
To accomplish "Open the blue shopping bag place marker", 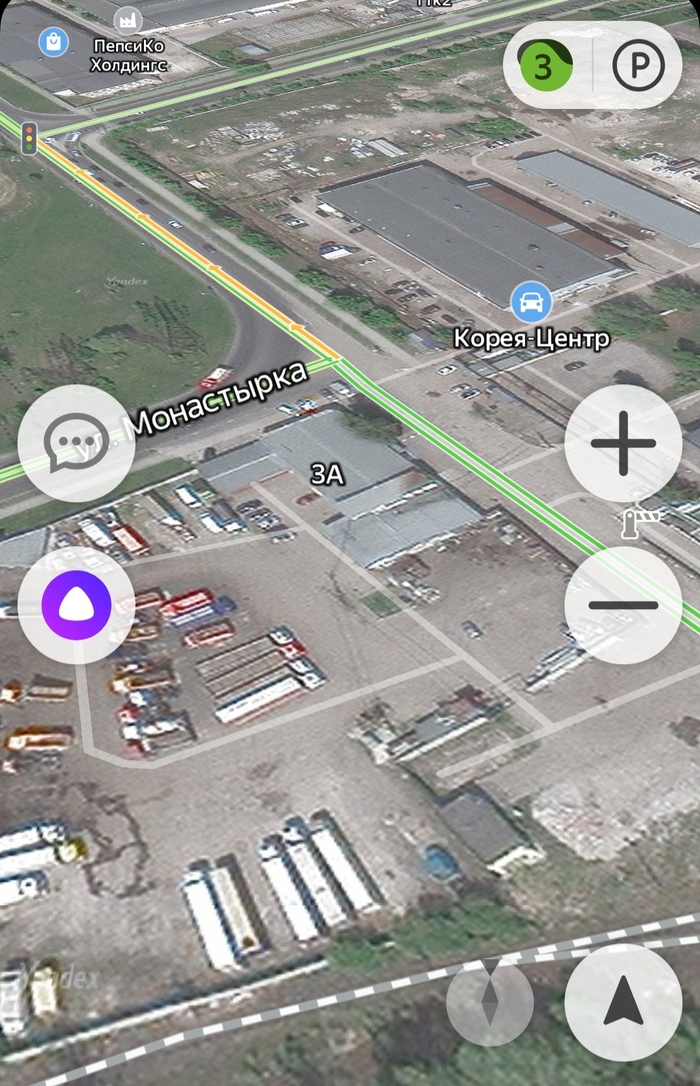I will 52,42.
